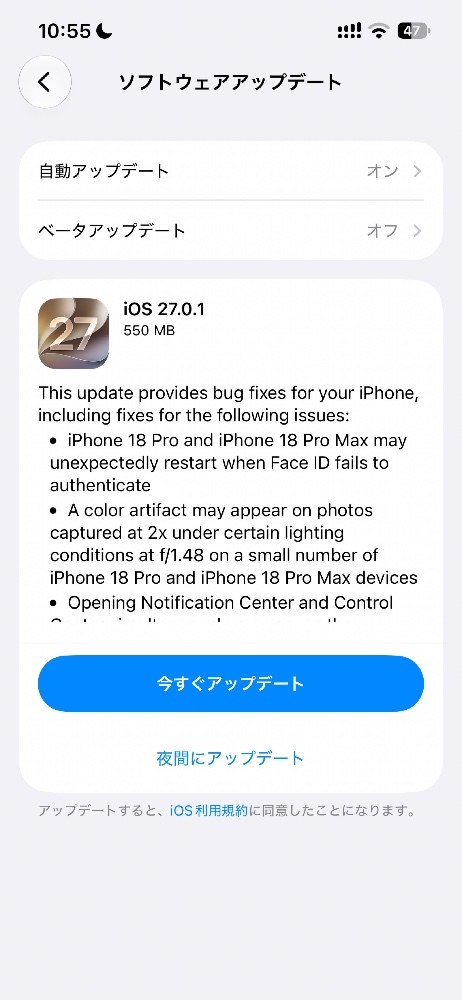462x1000 pixels.
Task: Tap the 今すぐアップデート button
Action: click(x=231, y=684)
